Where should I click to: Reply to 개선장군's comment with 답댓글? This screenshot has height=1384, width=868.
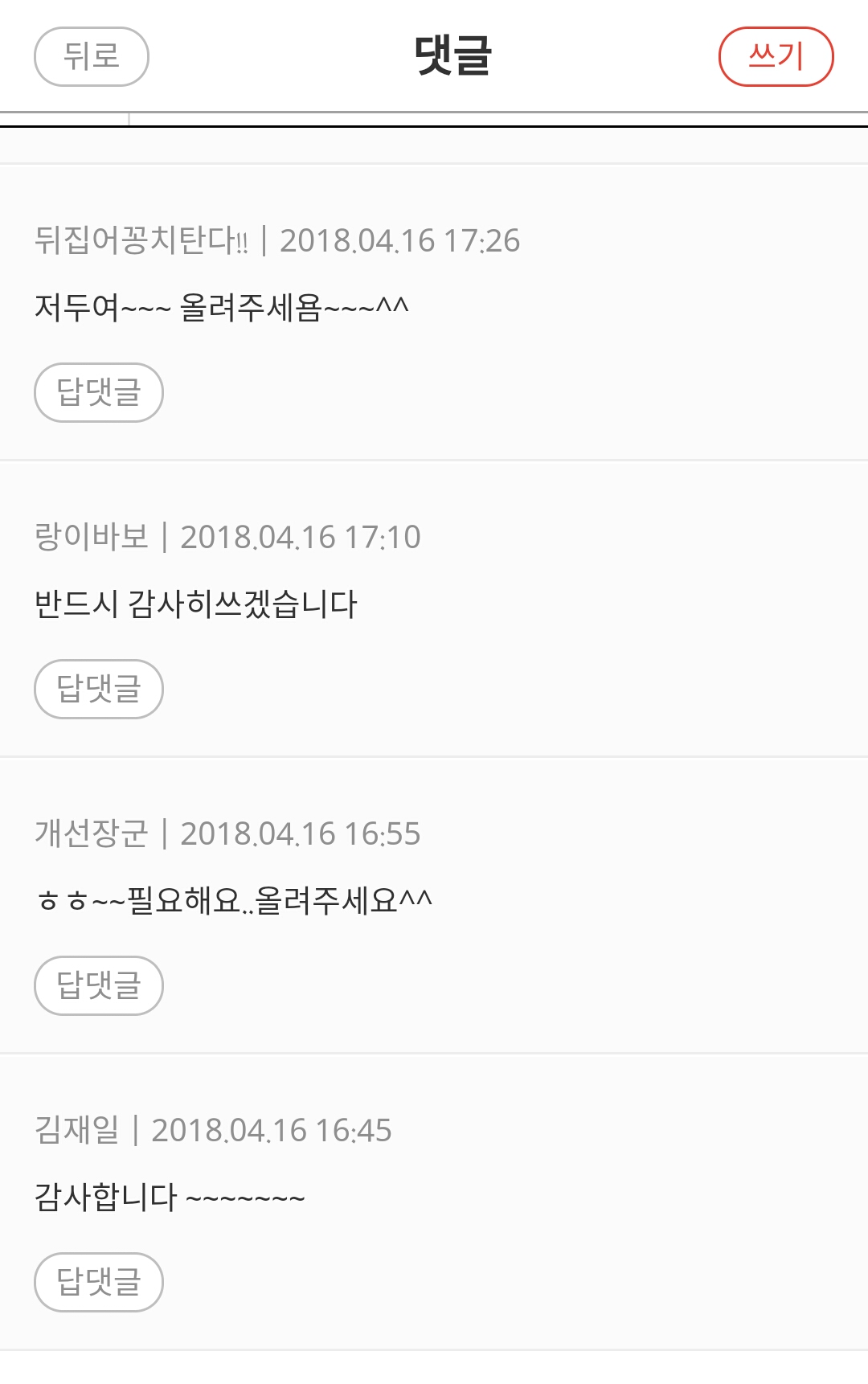coord(99,985)
